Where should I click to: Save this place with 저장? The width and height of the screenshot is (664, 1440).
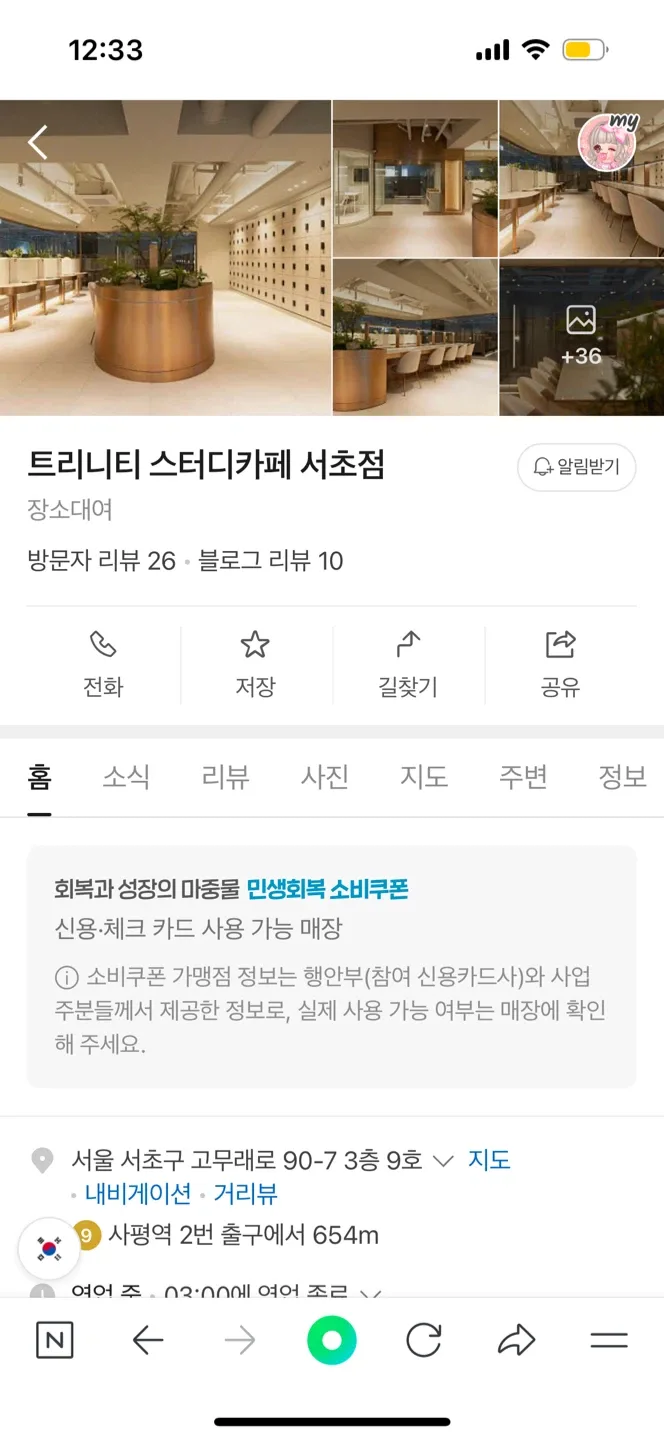255,664
